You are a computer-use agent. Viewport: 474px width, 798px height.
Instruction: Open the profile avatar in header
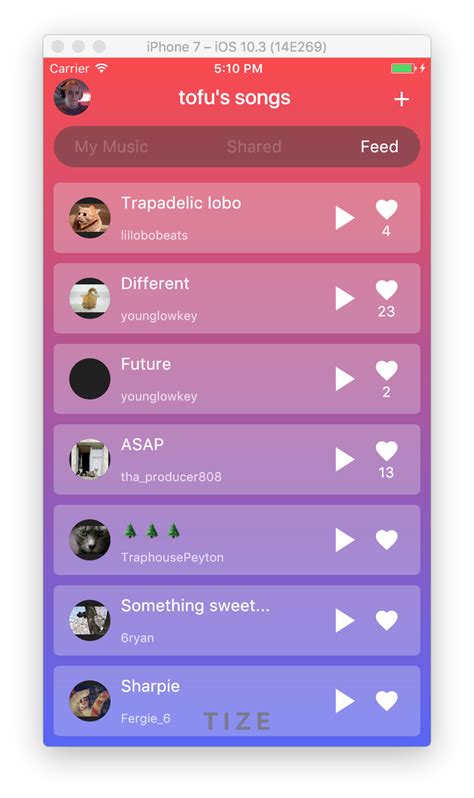point(72,97)
